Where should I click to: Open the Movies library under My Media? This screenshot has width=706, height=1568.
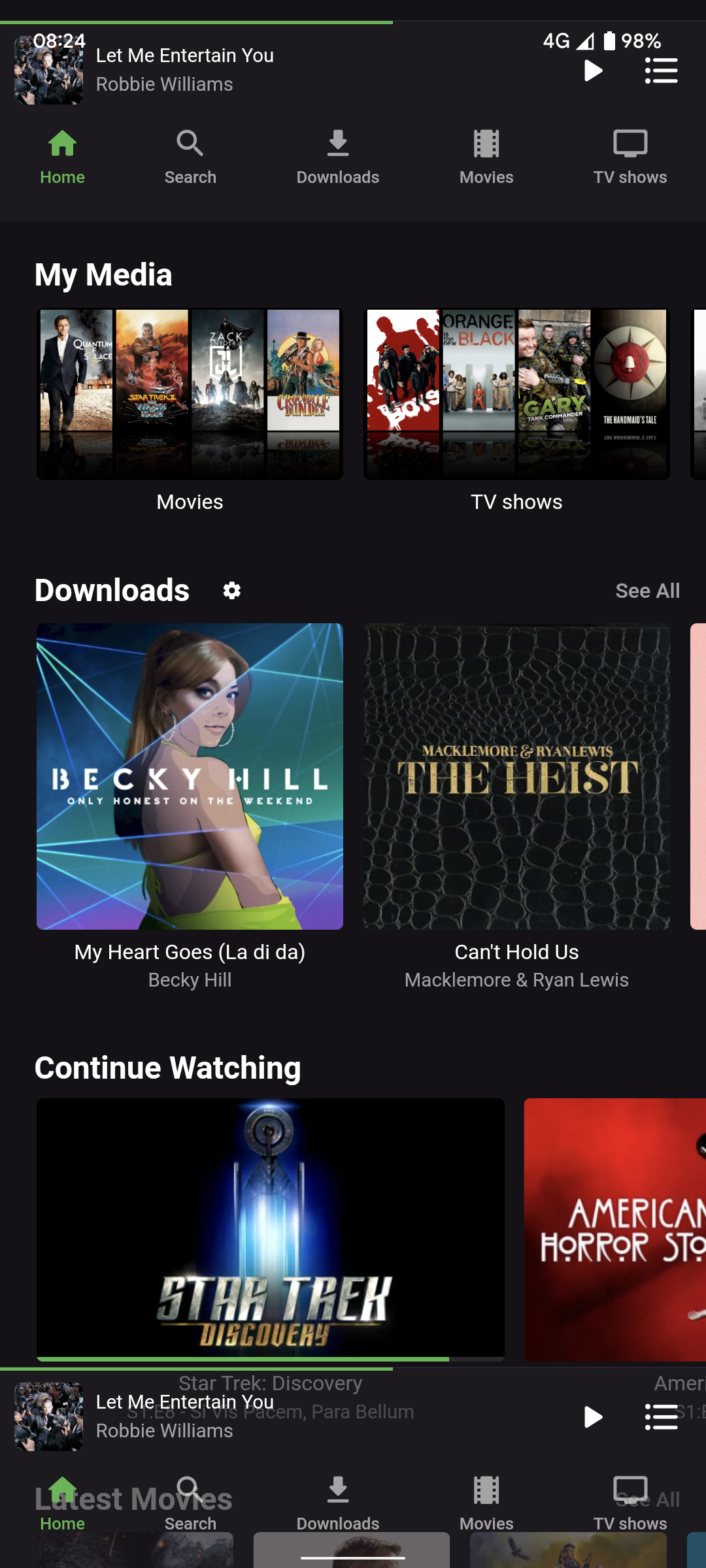(x=190, y=395)
